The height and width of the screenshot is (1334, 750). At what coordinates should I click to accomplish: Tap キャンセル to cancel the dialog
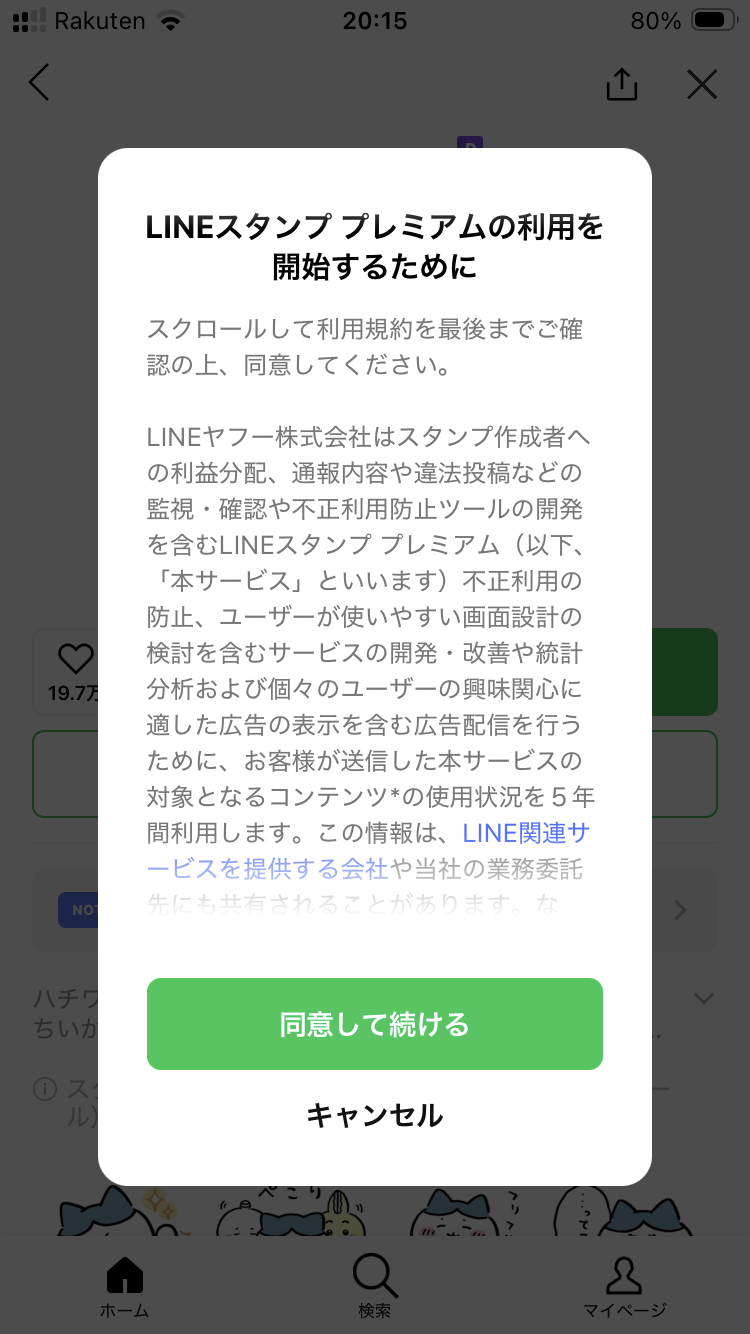coord(374,1115)
